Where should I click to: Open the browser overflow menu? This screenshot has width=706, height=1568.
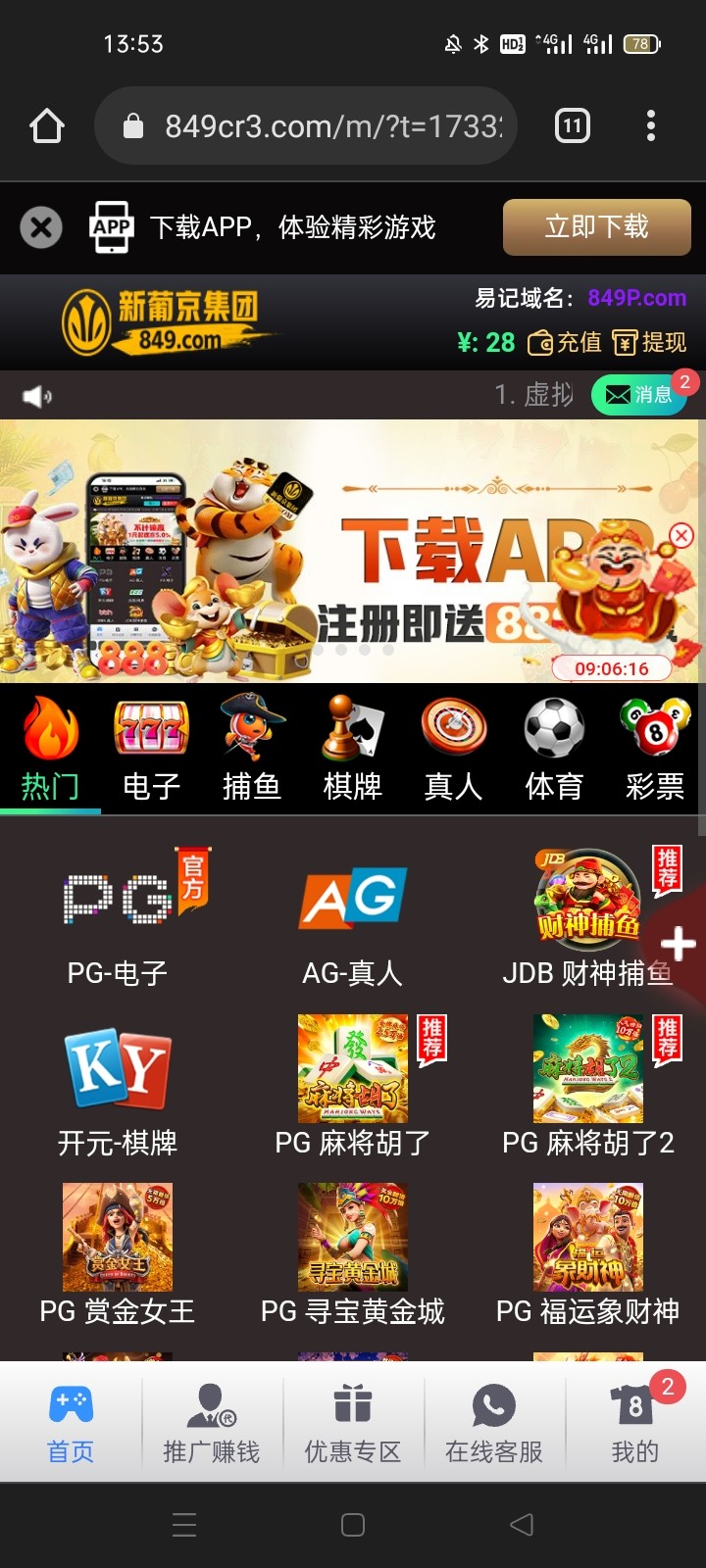click(x=651, y=125)
